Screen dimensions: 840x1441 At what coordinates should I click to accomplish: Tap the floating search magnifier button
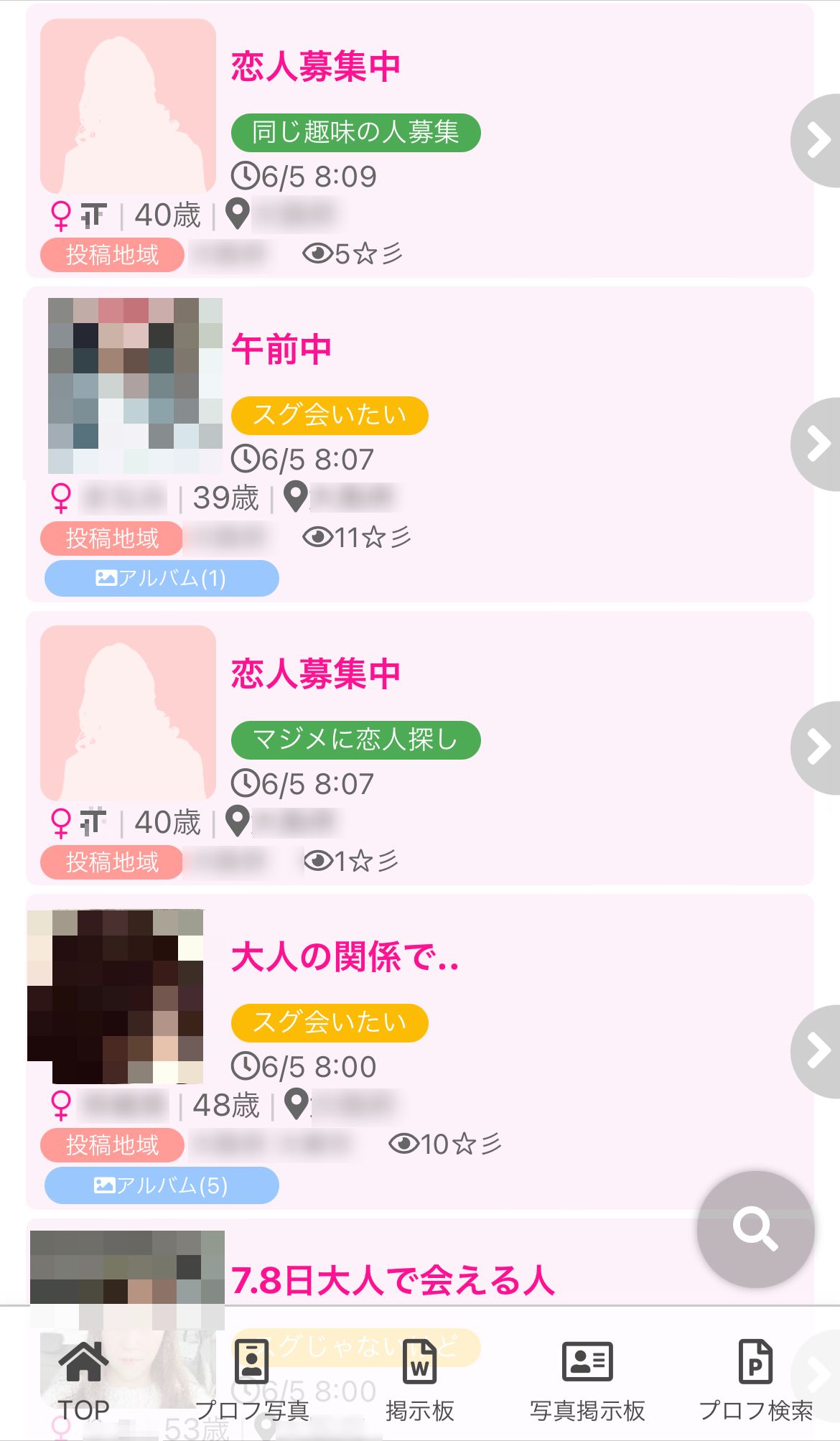click(755, 1229)
